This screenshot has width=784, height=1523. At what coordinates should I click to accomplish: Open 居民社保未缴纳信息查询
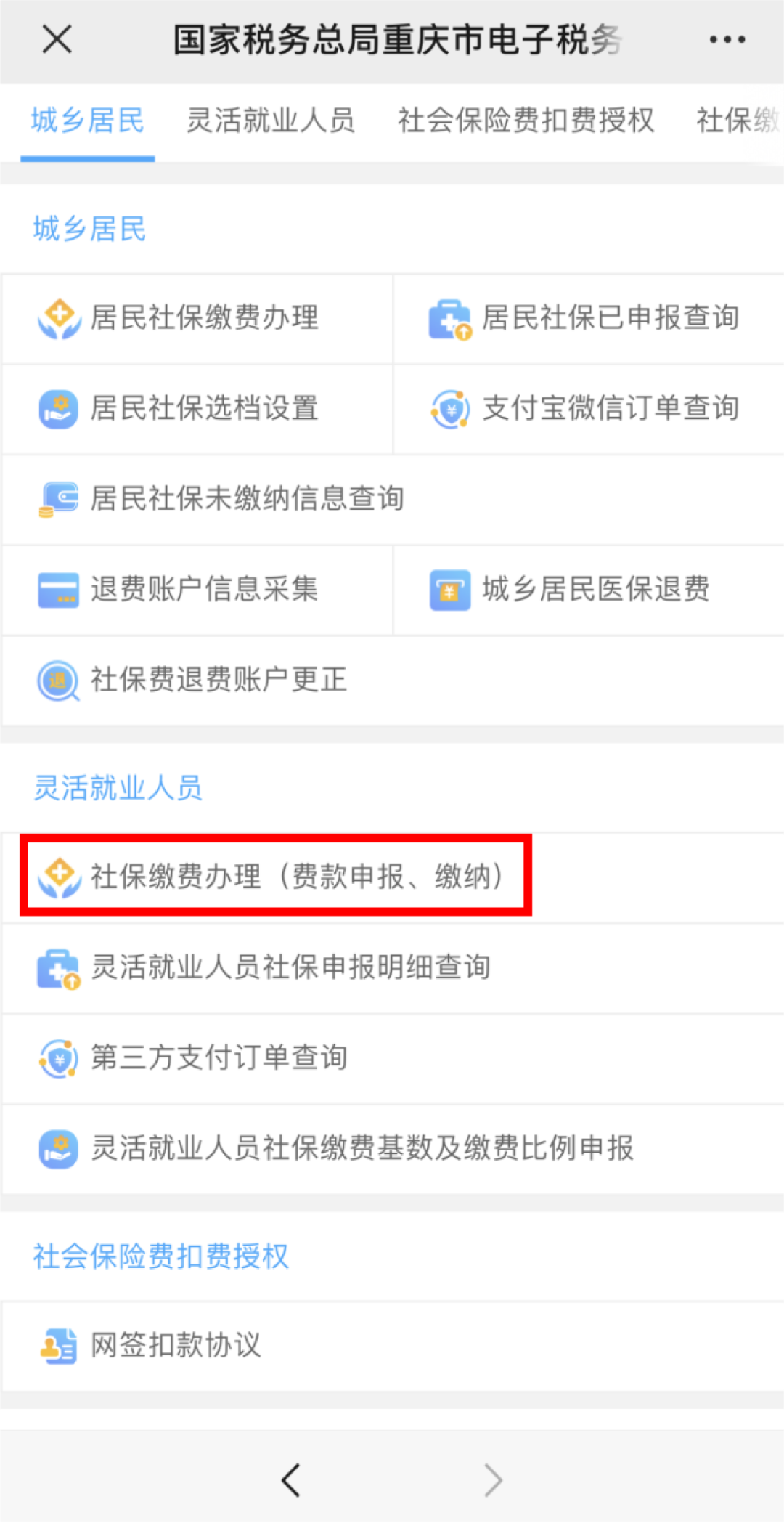pyautogui.click(x=247, y=499)
